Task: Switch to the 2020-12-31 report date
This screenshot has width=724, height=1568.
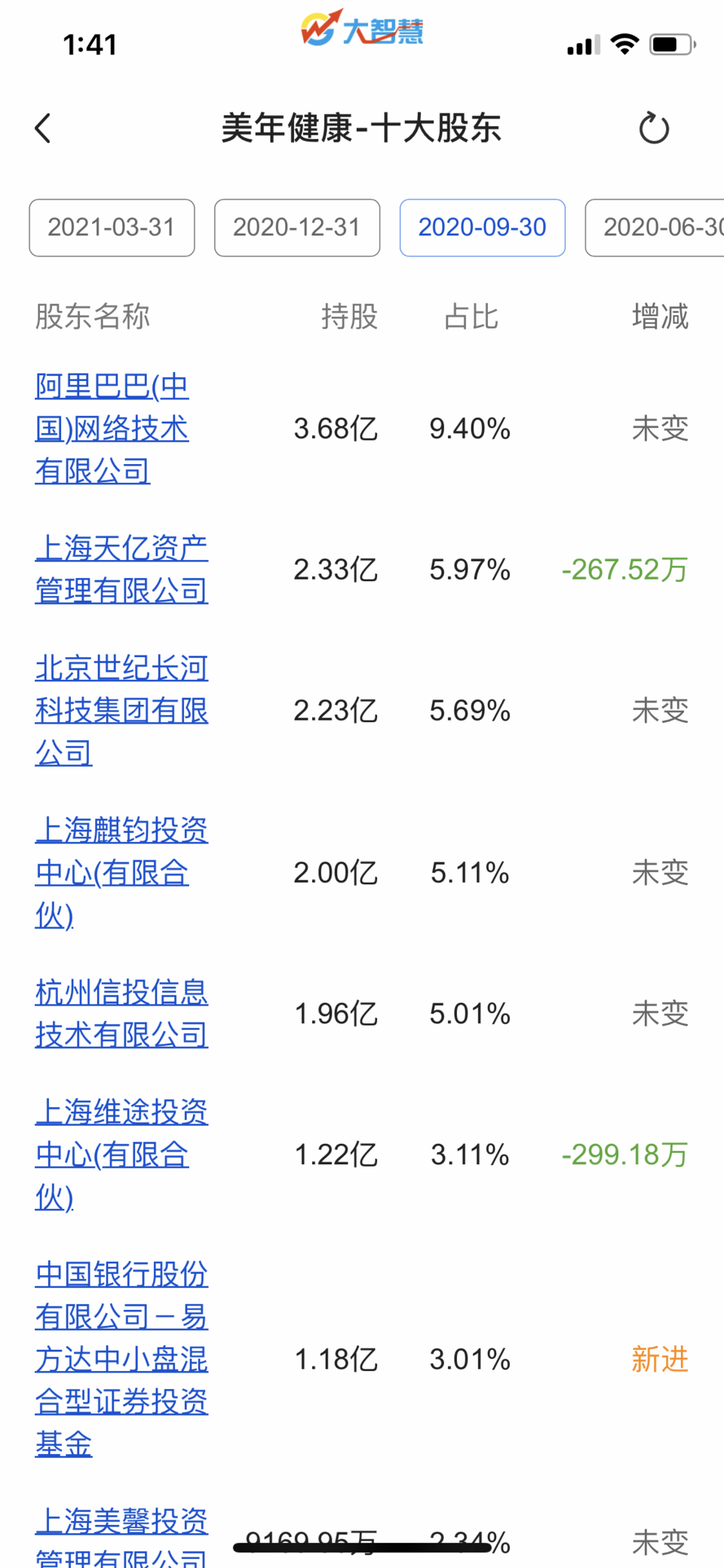Action: click(296, 227)
